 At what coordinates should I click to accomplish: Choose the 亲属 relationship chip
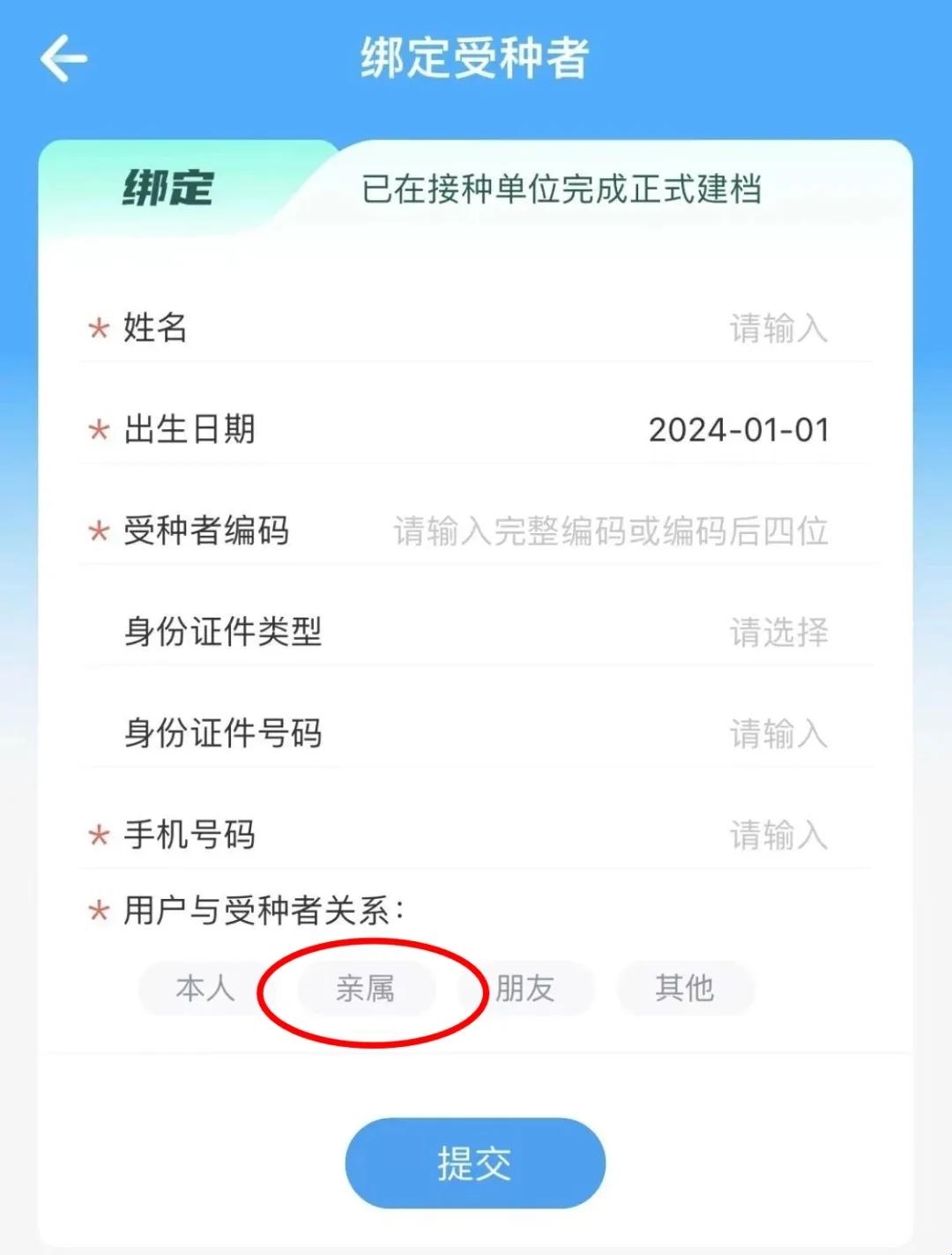pyautogui.click(x=365, y=988)
